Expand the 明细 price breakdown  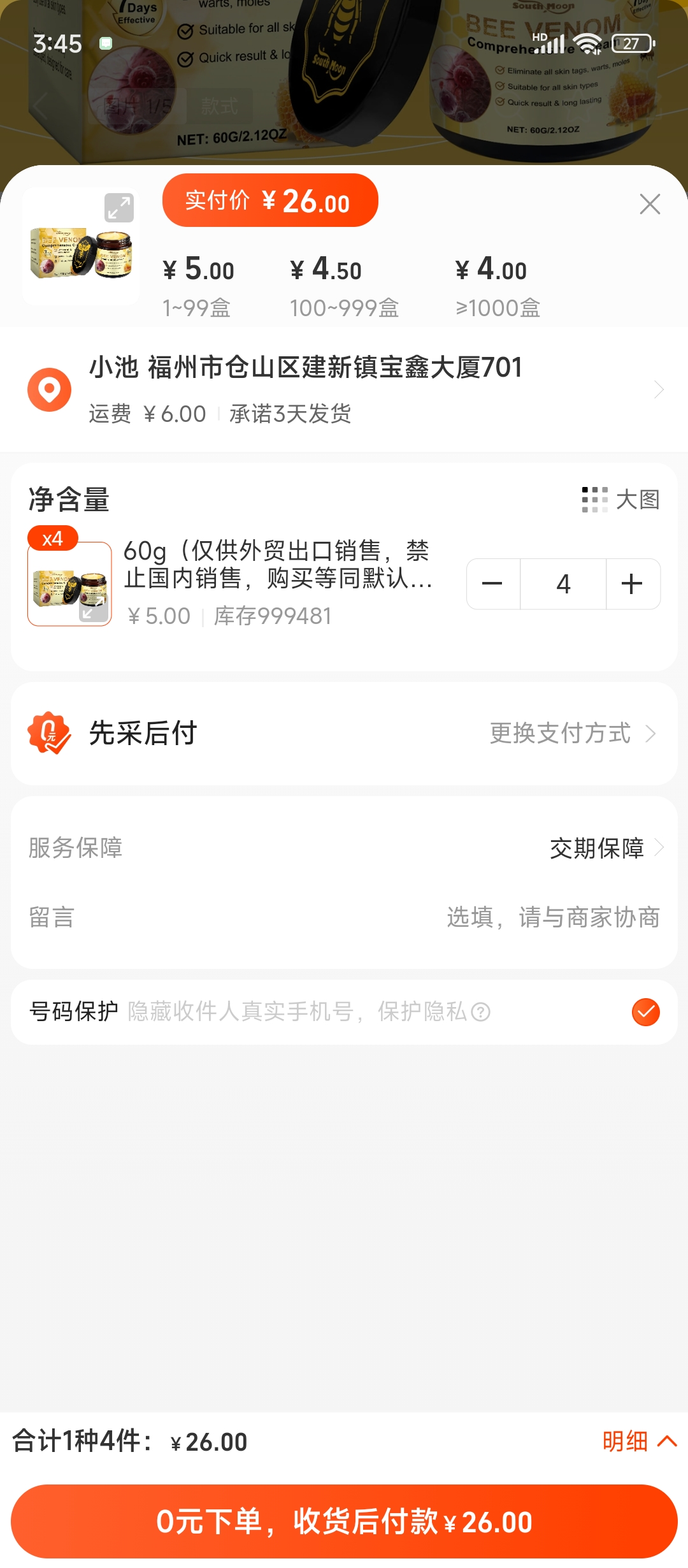pyautogui.click(x=638, y=1441)
